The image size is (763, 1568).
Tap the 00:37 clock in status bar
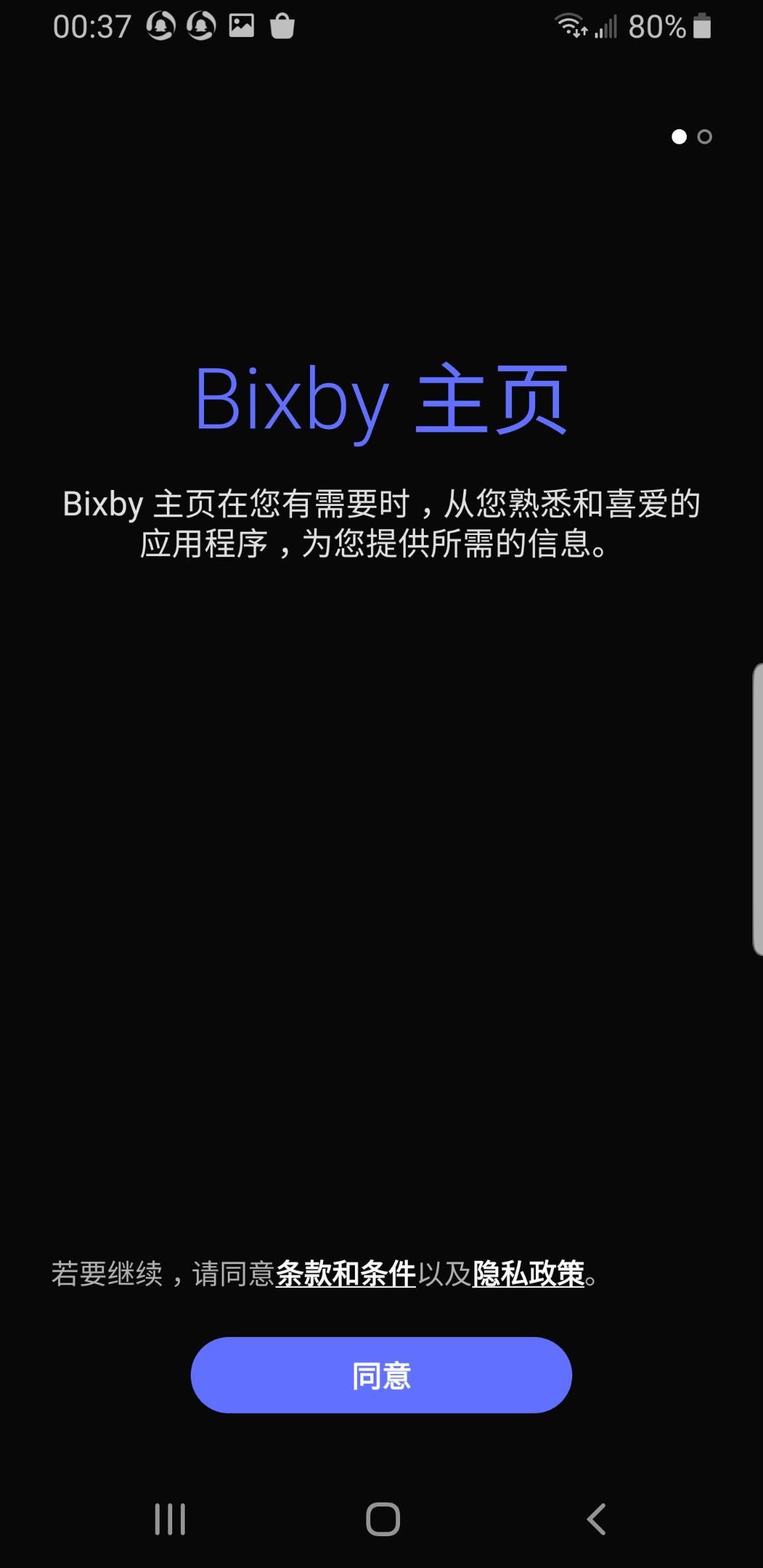point(91,25)
